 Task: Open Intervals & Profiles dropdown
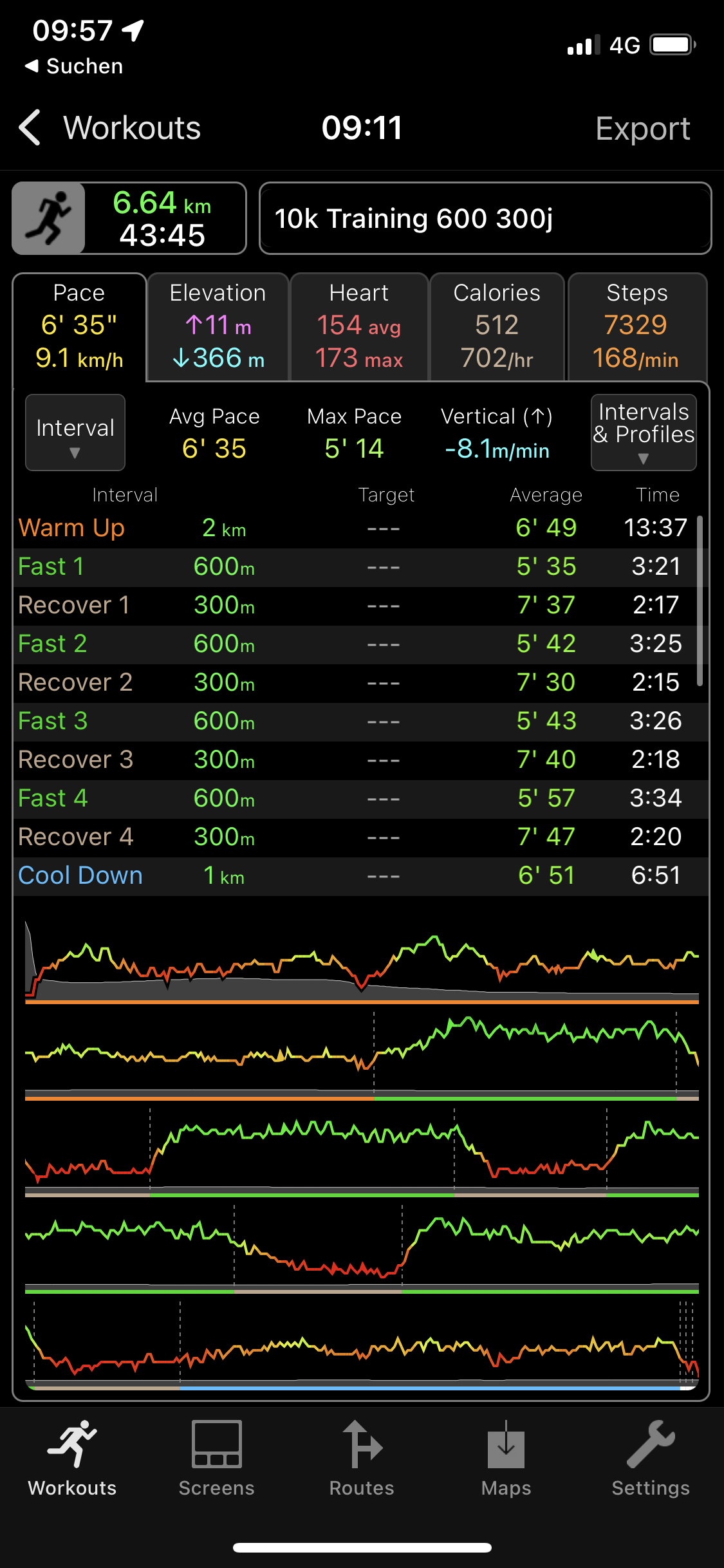[x=643, y=433]
